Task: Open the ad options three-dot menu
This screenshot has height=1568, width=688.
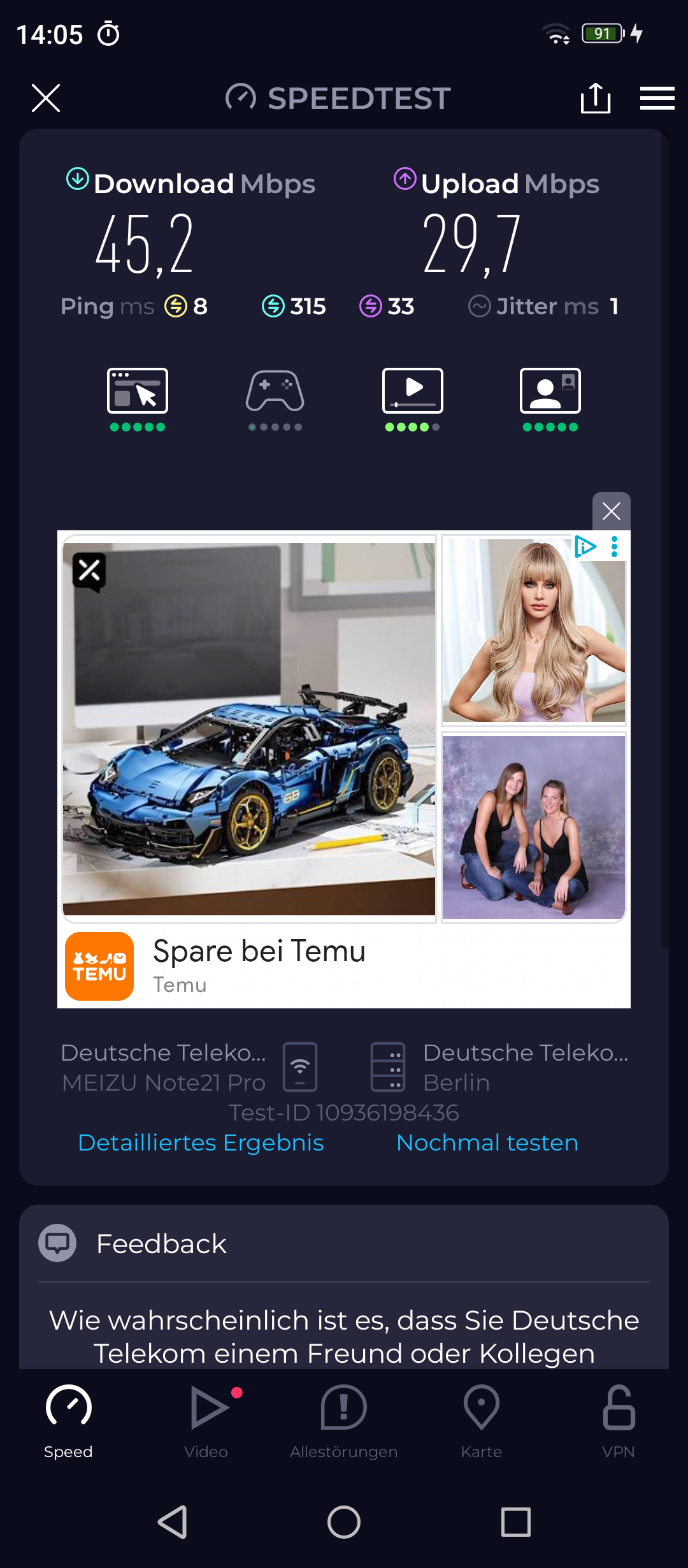Action: 614,547
